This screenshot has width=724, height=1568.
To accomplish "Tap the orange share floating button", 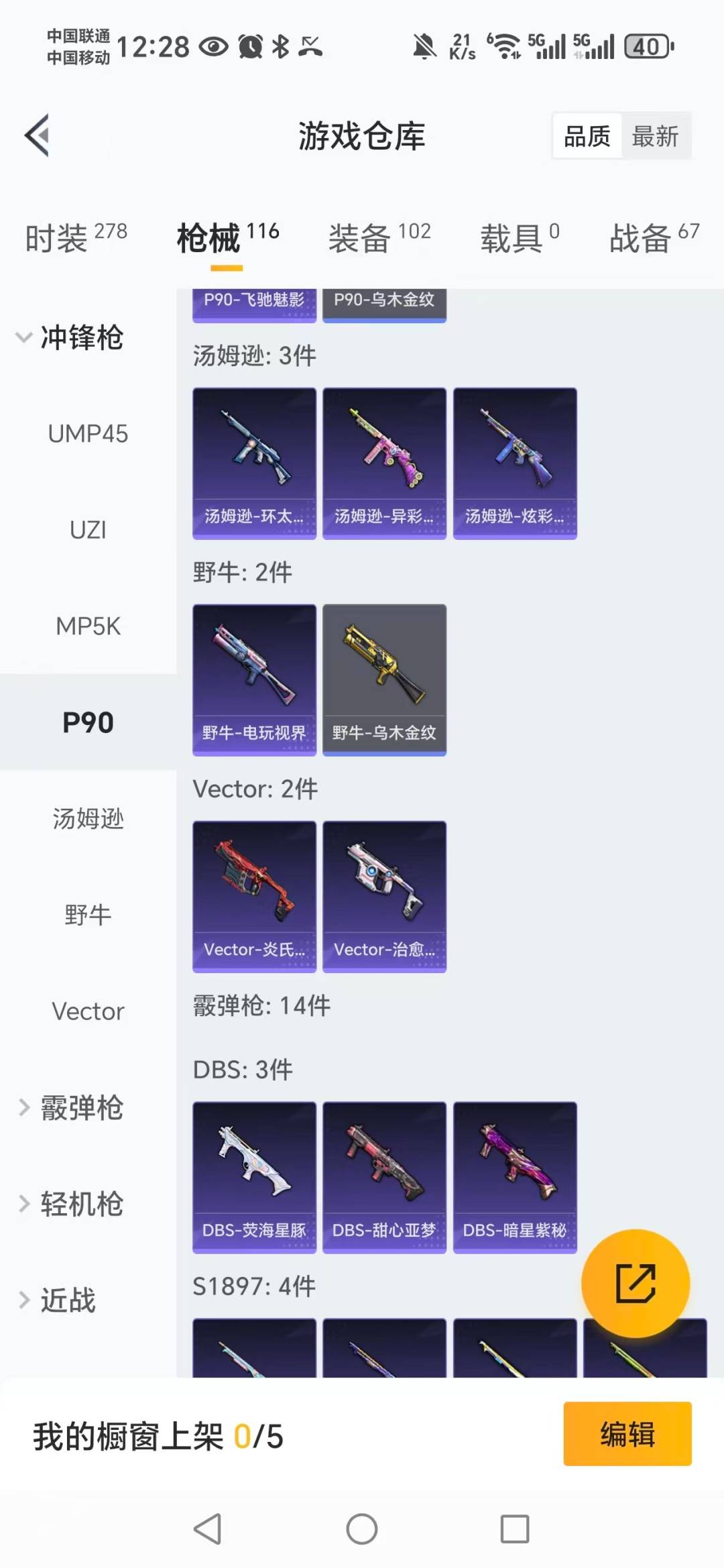I will [635, 1283].
